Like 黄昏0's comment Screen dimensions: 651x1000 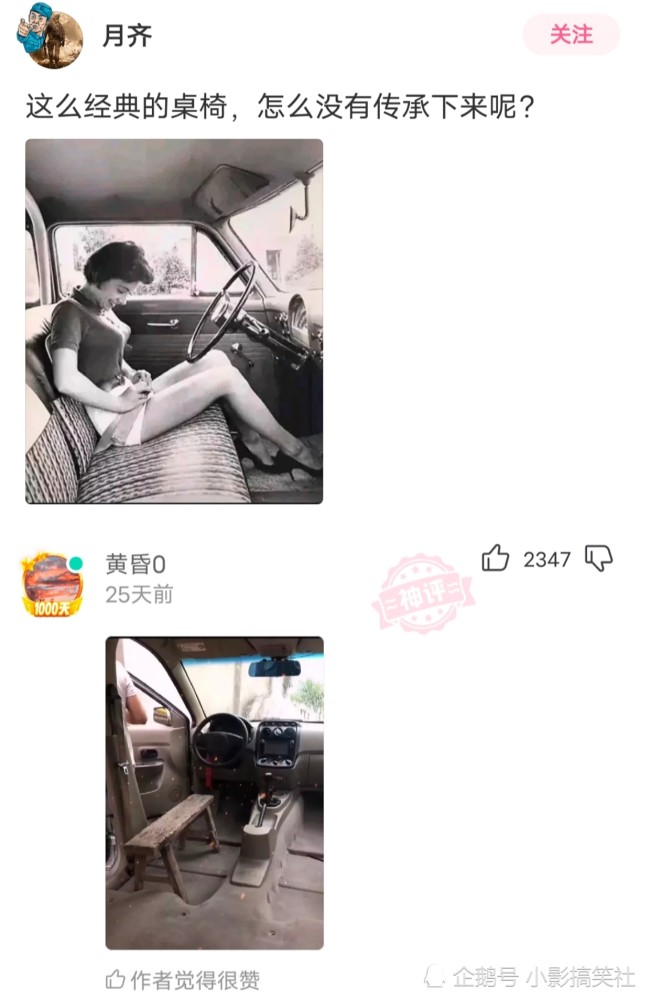(x=495, y=558)
